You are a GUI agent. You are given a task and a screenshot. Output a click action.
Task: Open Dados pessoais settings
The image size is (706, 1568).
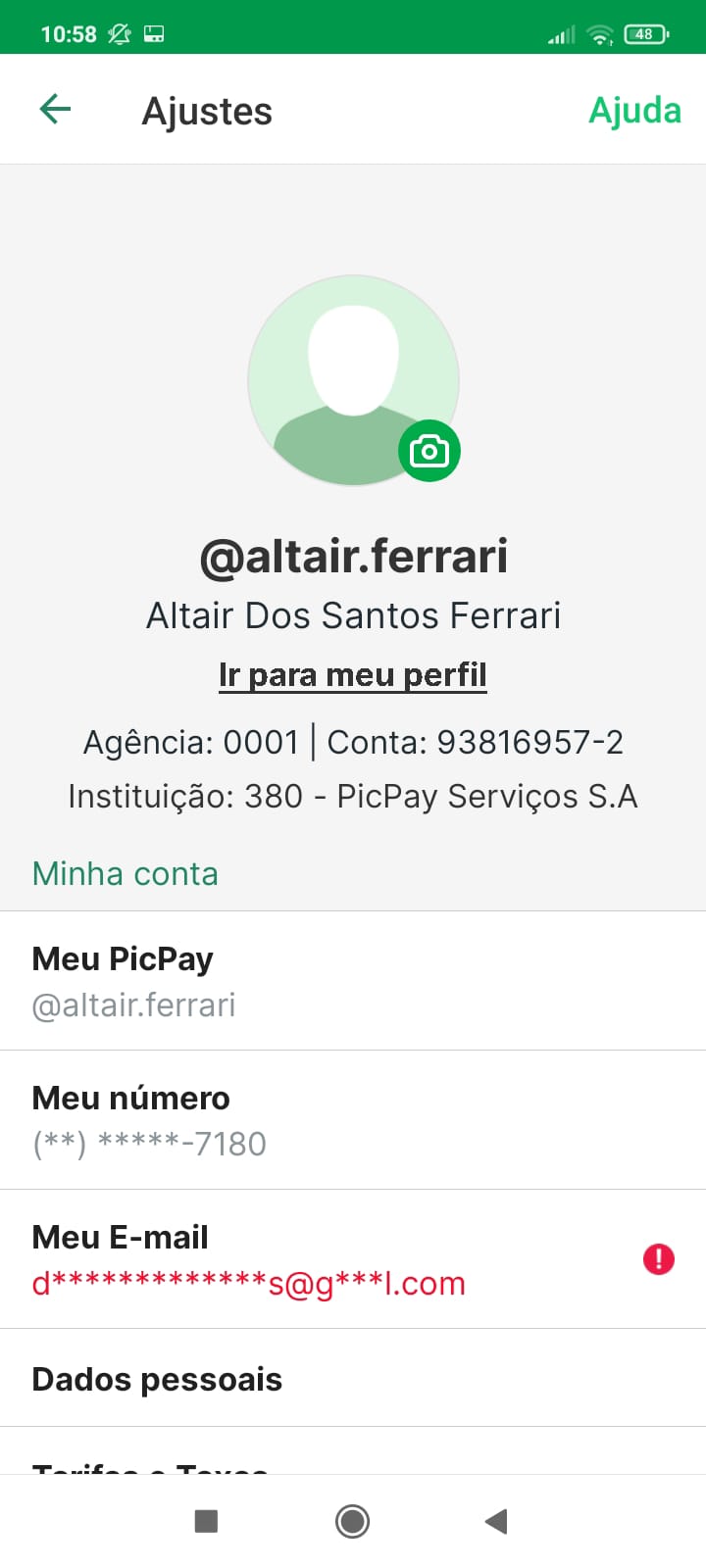[x=353, y=1379]
